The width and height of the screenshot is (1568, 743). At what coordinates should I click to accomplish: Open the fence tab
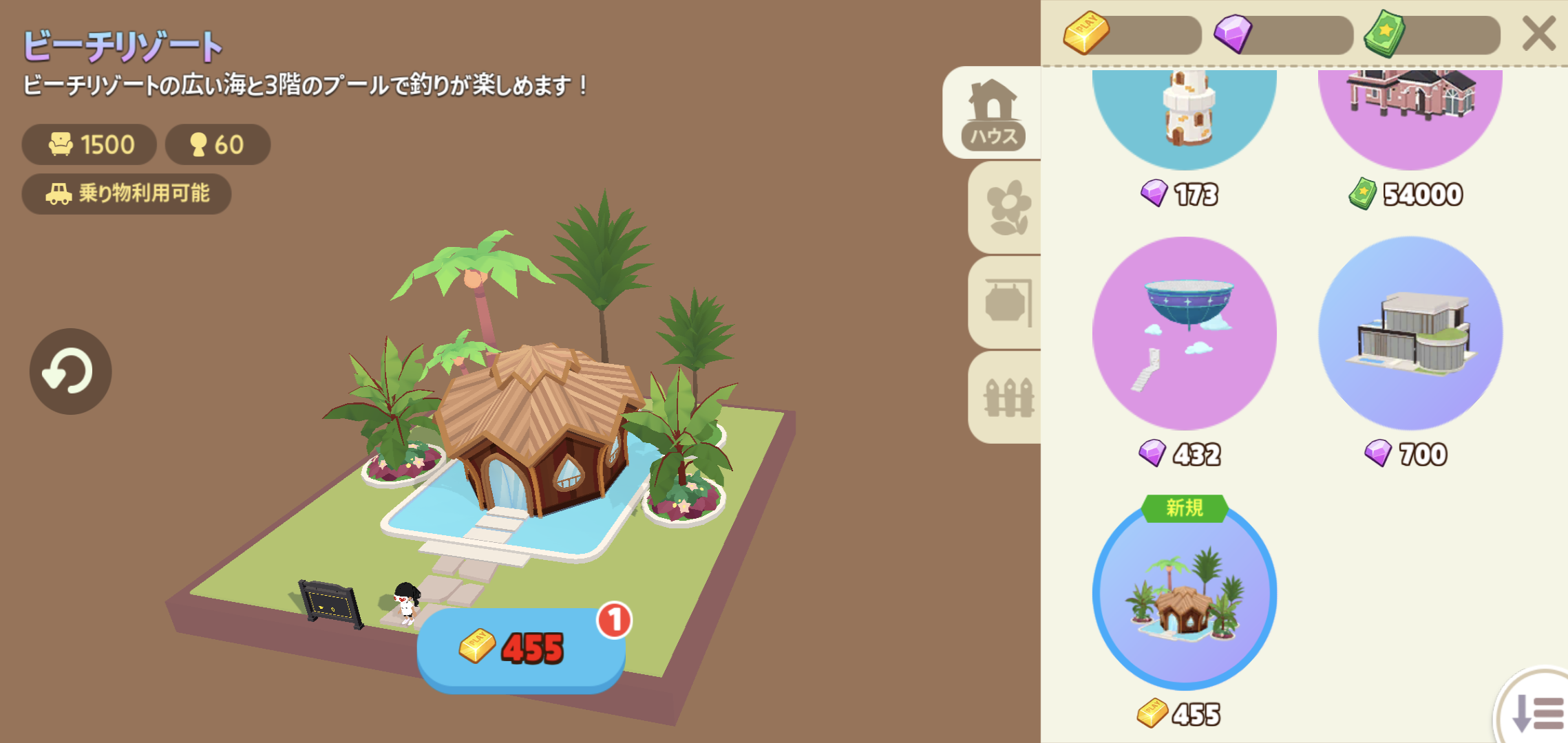point(1007,398)
